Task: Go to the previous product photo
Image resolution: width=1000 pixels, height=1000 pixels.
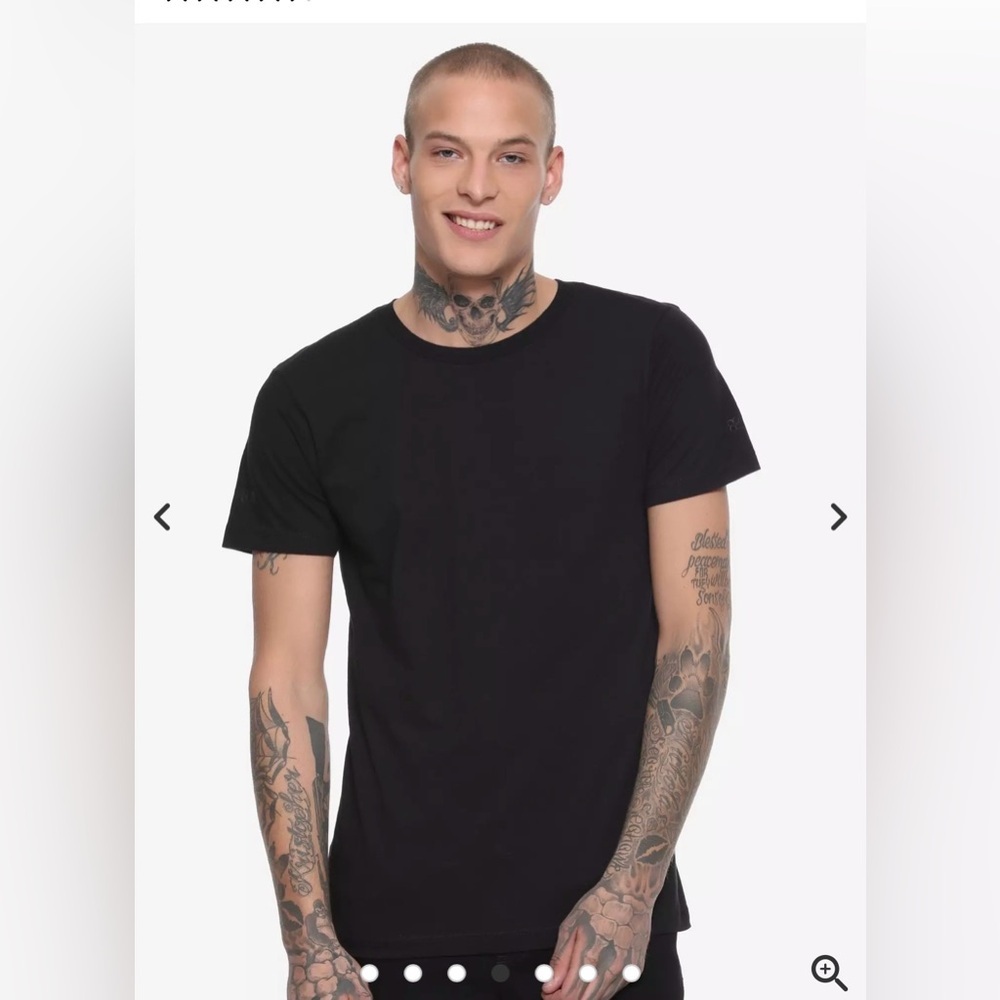Action: tap(162, 517)
